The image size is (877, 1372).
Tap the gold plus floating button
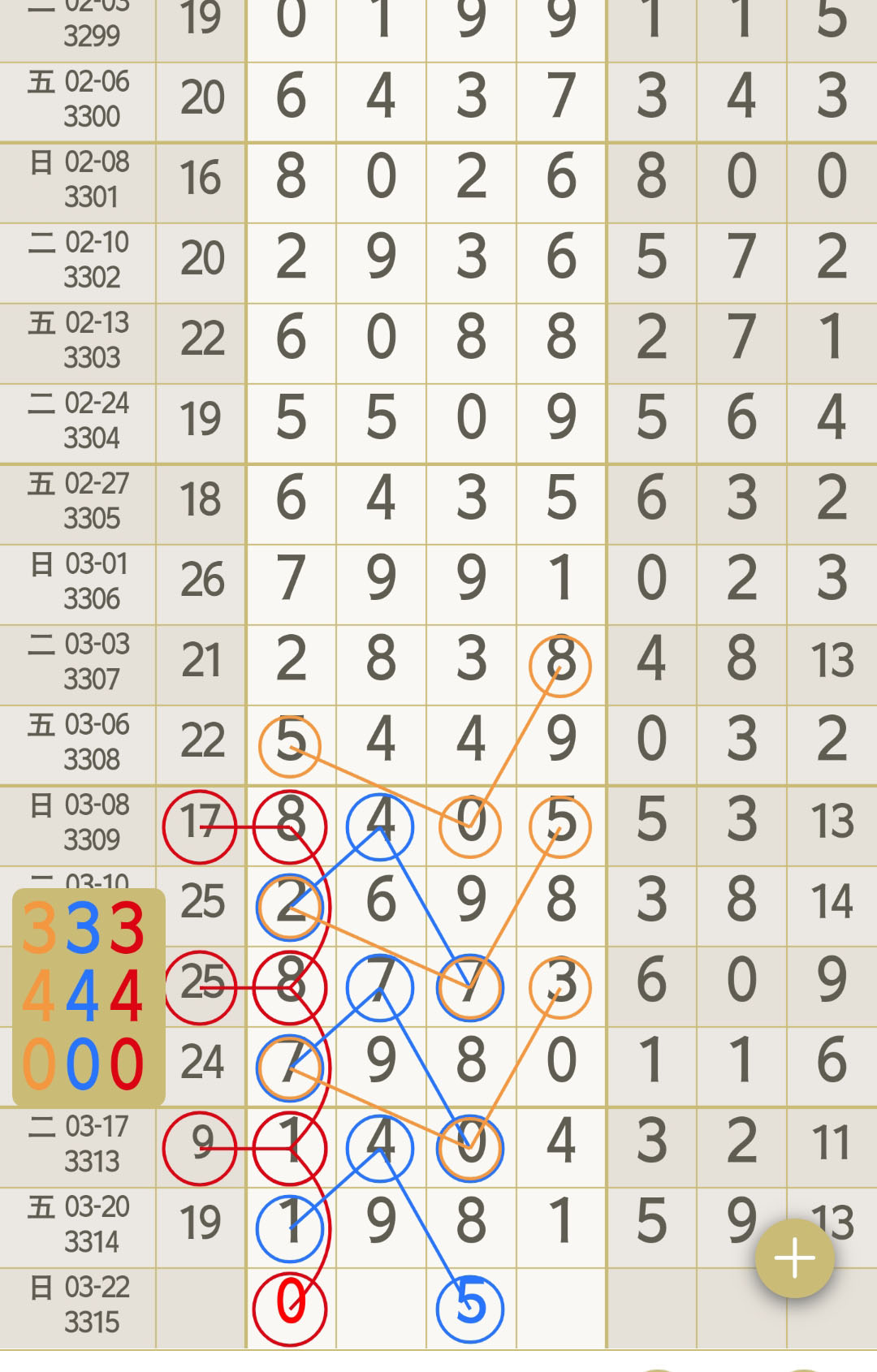[794, 1258]
